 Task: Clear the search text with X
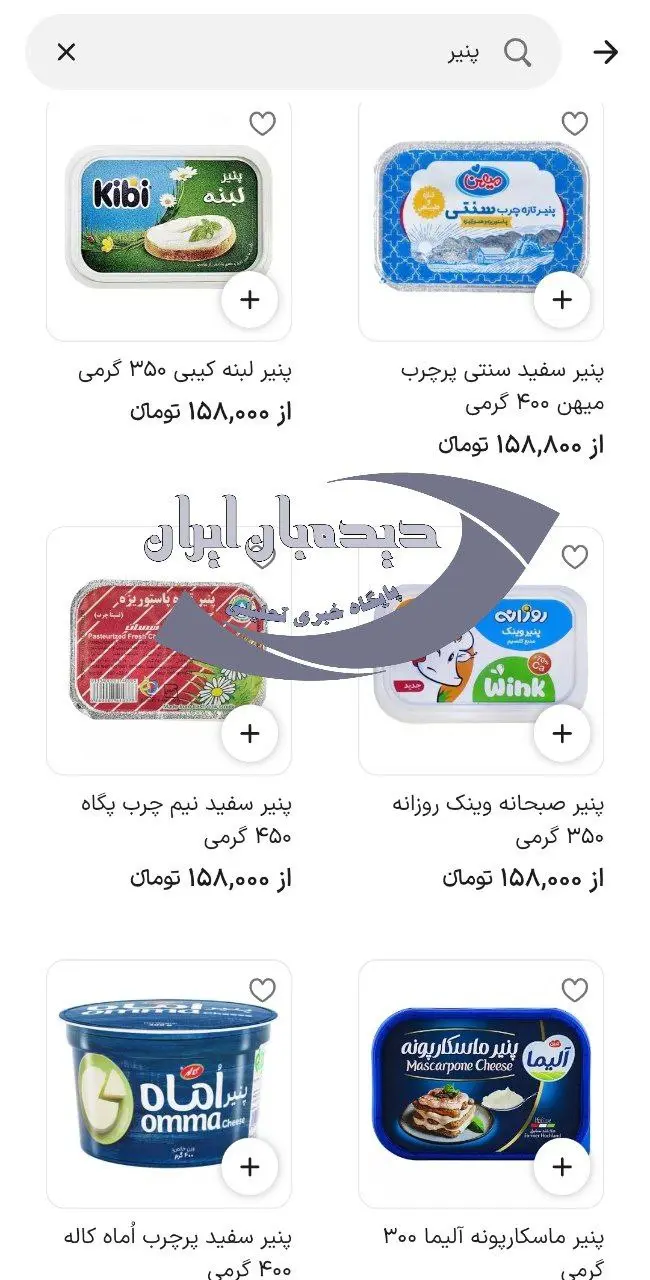[66, 52]
